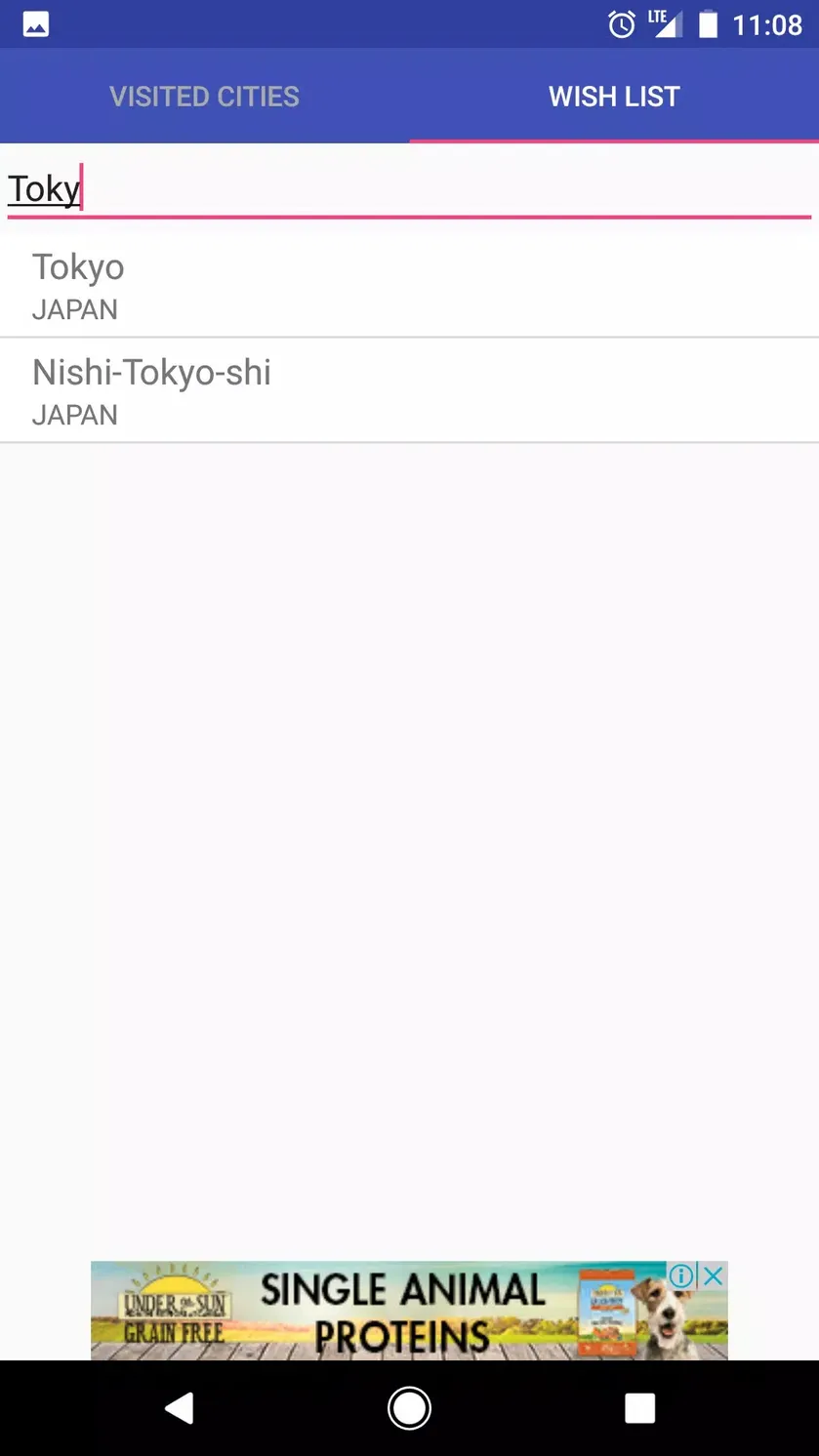
Task: Switch to the Visited Cities tab
Action: 204,96
